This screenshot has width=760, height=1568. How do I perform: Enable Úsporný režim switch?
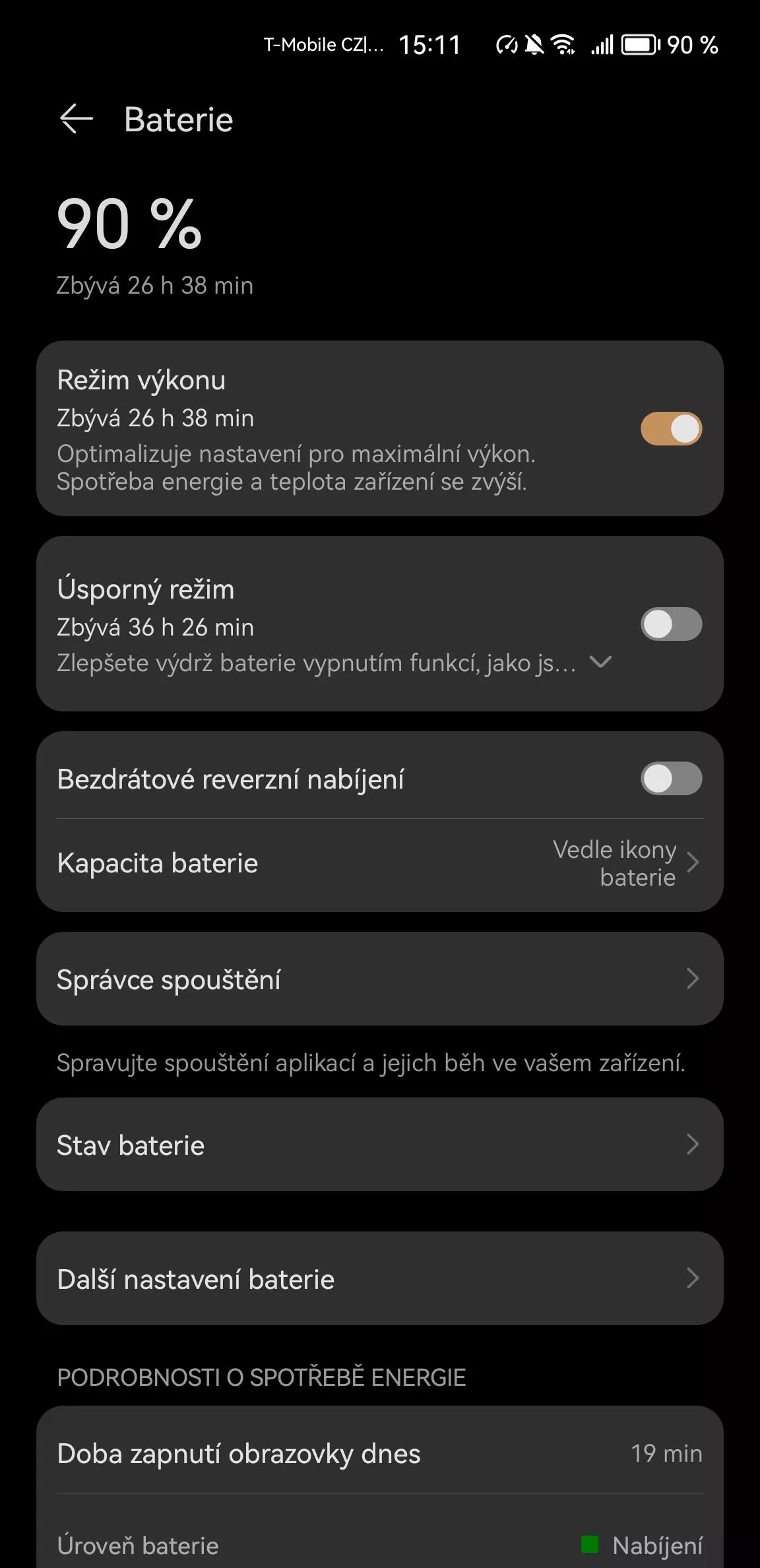pyautogui.click(x=671, y=624)
